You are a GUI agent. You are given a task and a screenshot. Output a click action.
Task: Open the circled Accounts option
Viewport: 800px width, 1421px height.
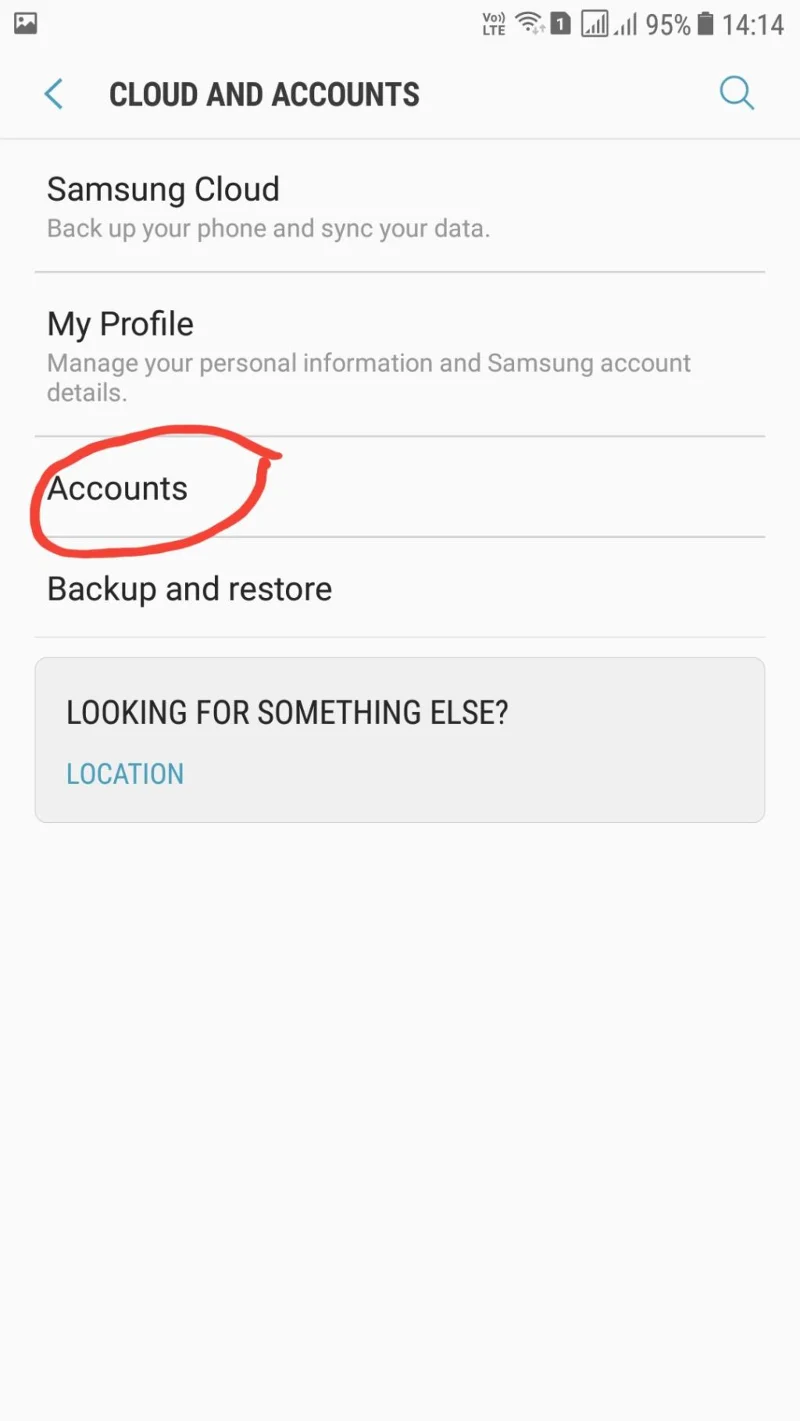pyautogui.click(x=117, y=489)
